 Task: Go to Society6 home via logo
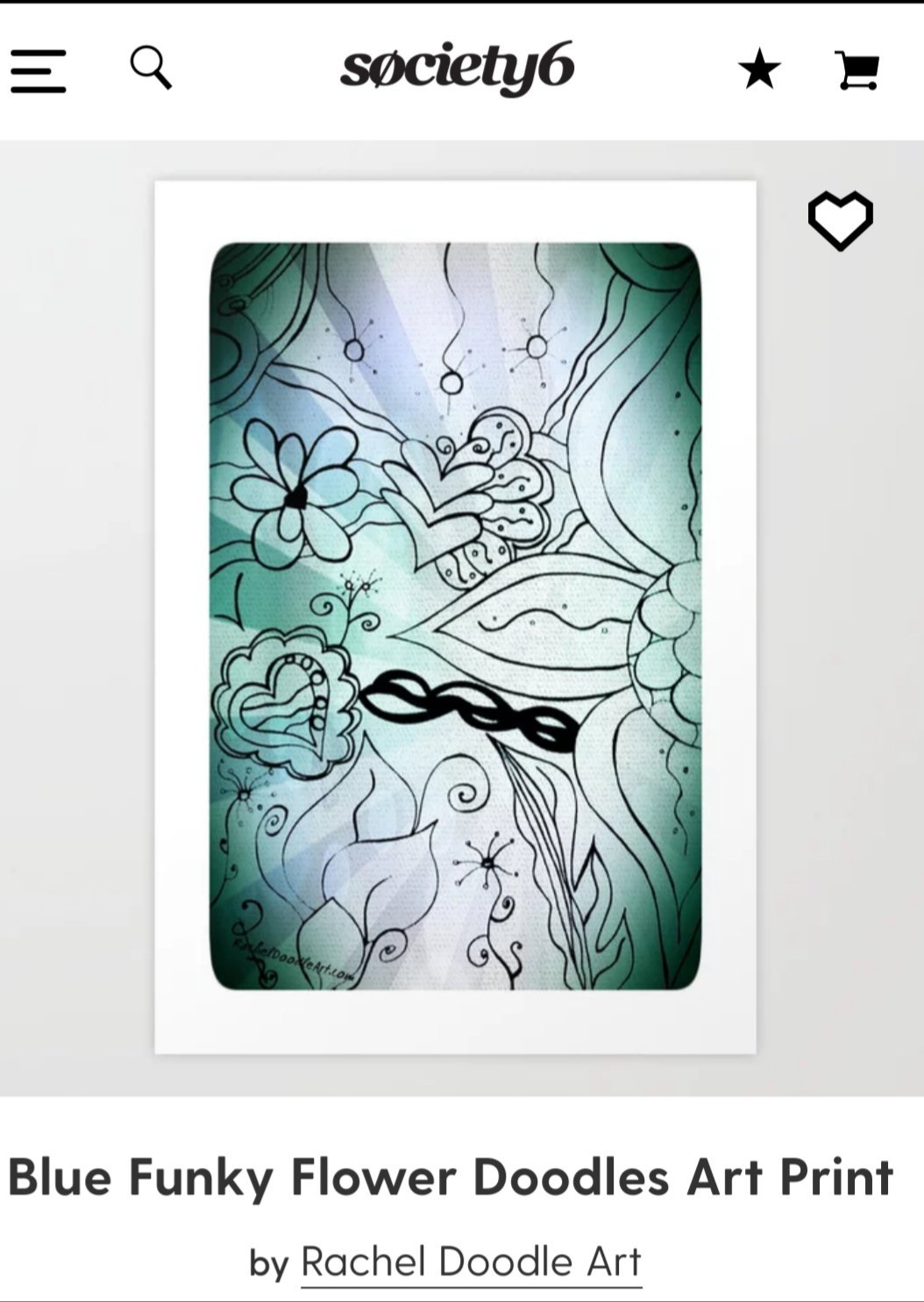click(457, 68)
